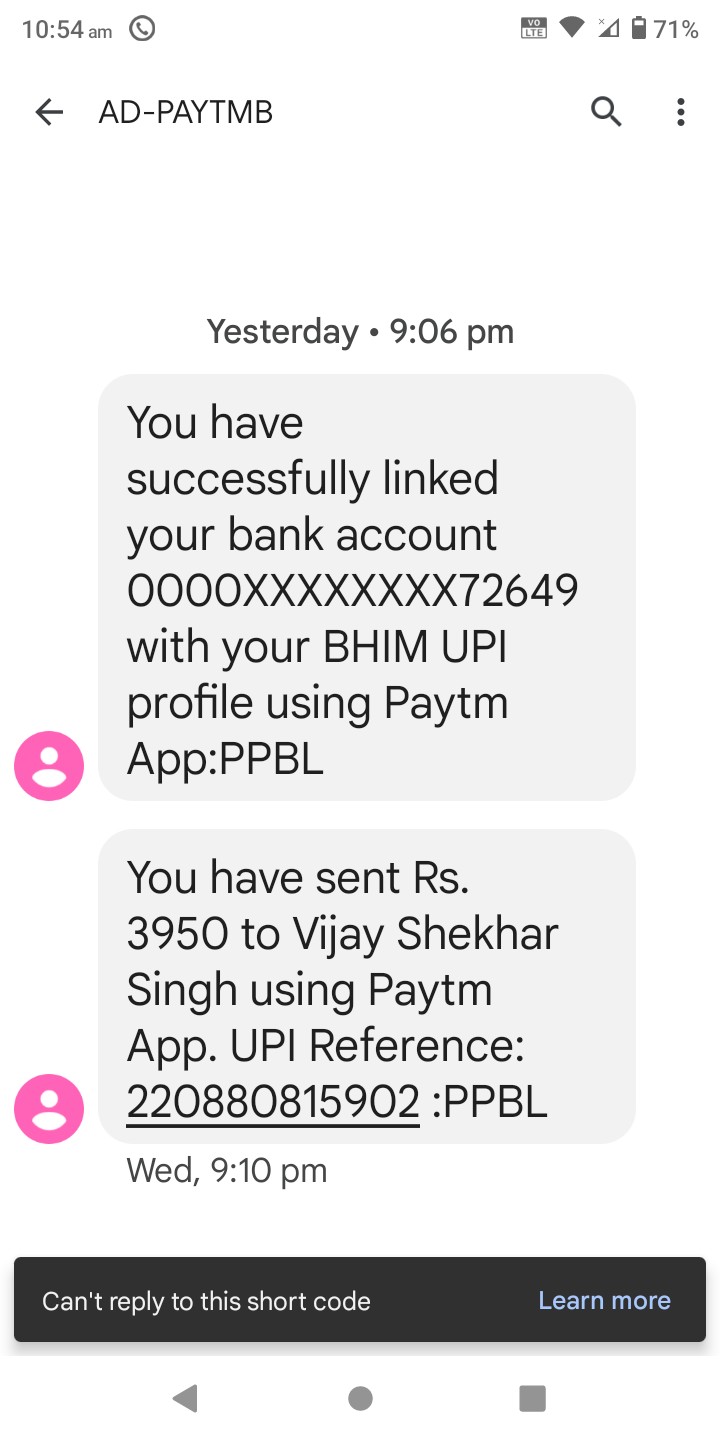
Task: Open the overflow menu
Action: pyautogui.click(x=680, y=112)
